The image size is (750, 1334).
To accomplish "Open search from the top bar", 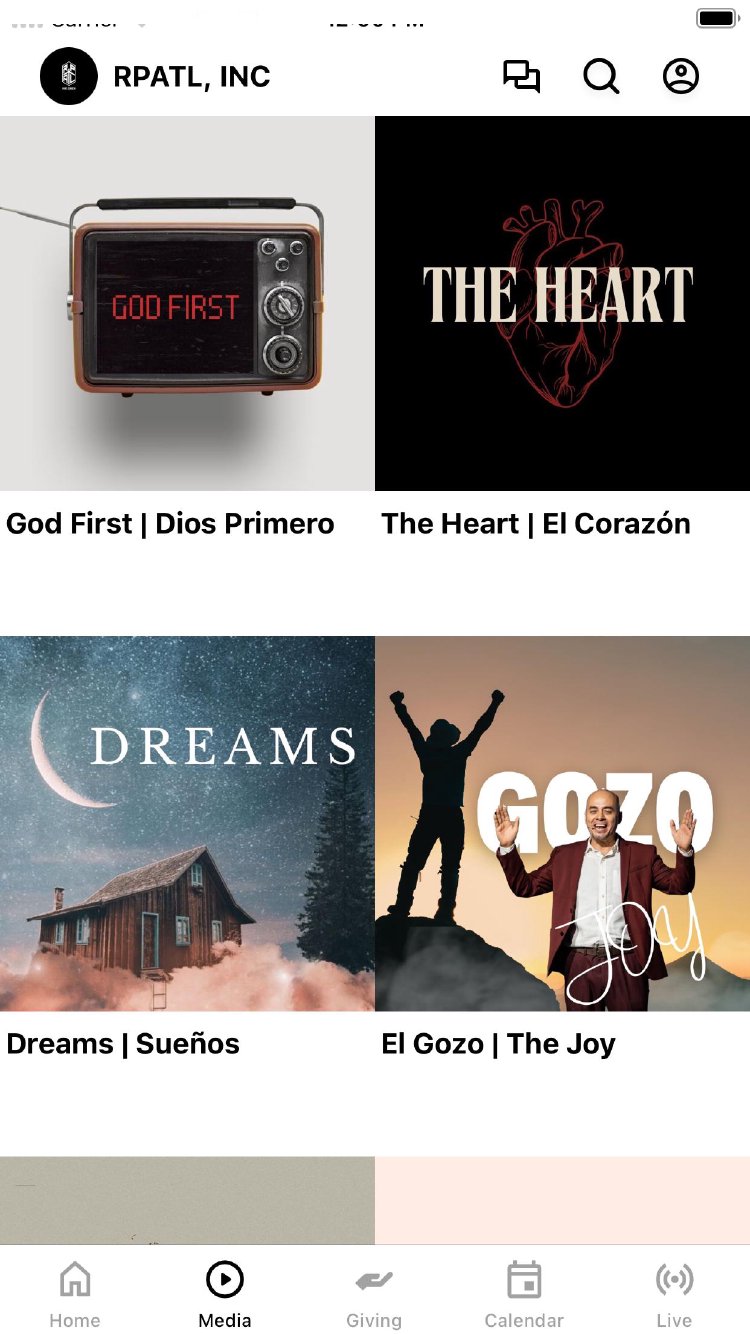I will click(601, 77).
